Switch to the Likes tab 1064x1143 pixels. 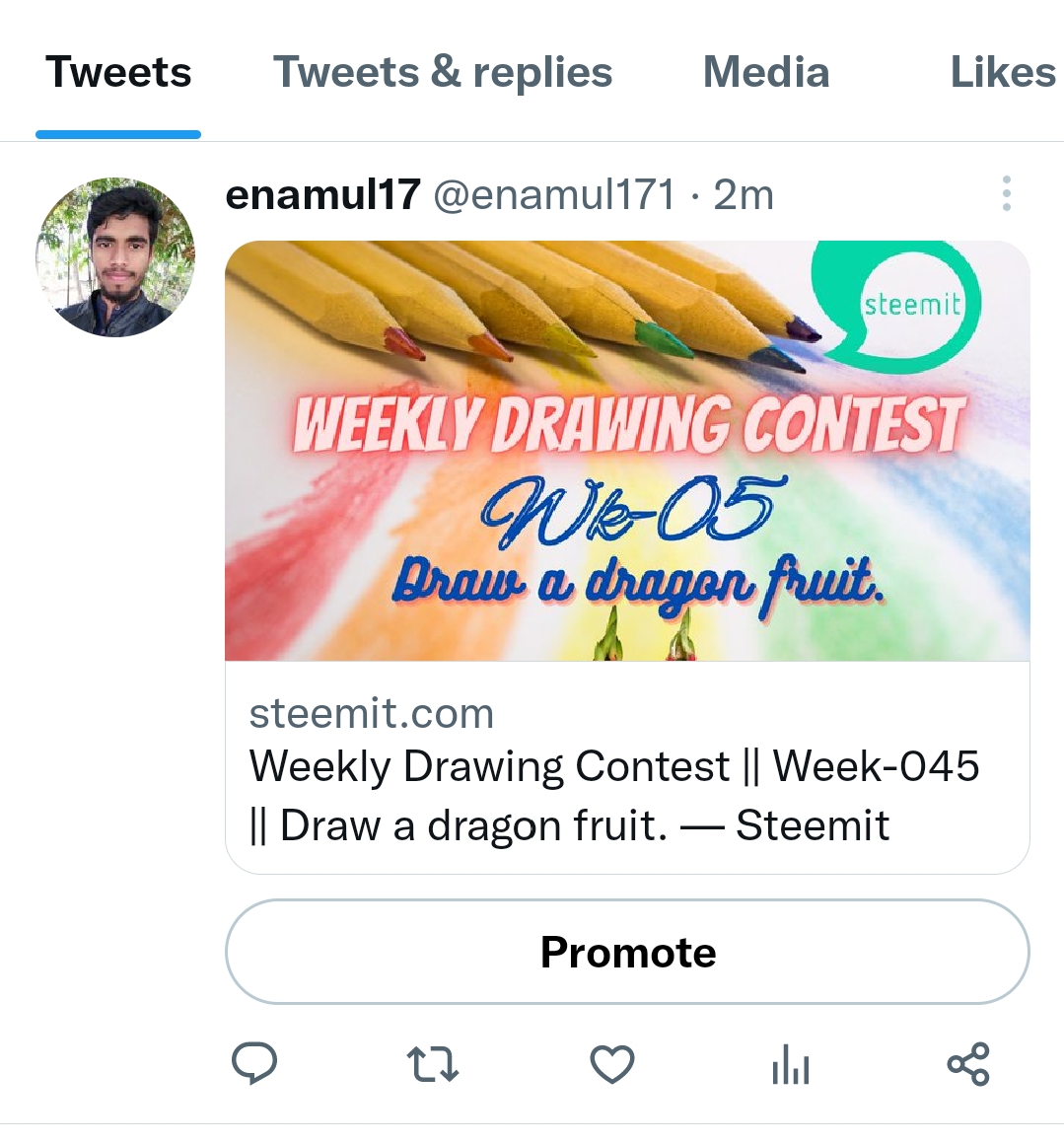click(x=1003, y=72)
